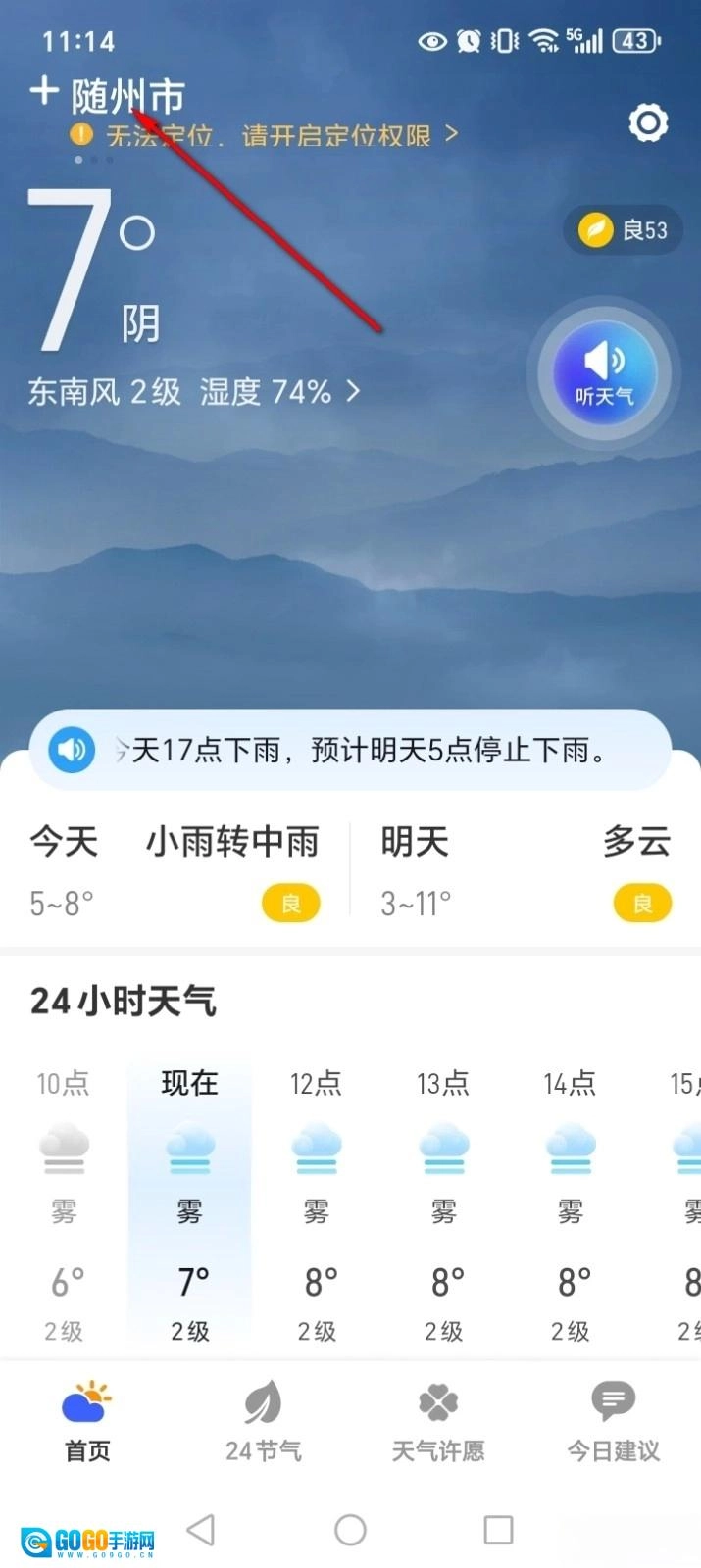701x1568 pixels.
Task: Go back with the system back button
Action: 201,1530
